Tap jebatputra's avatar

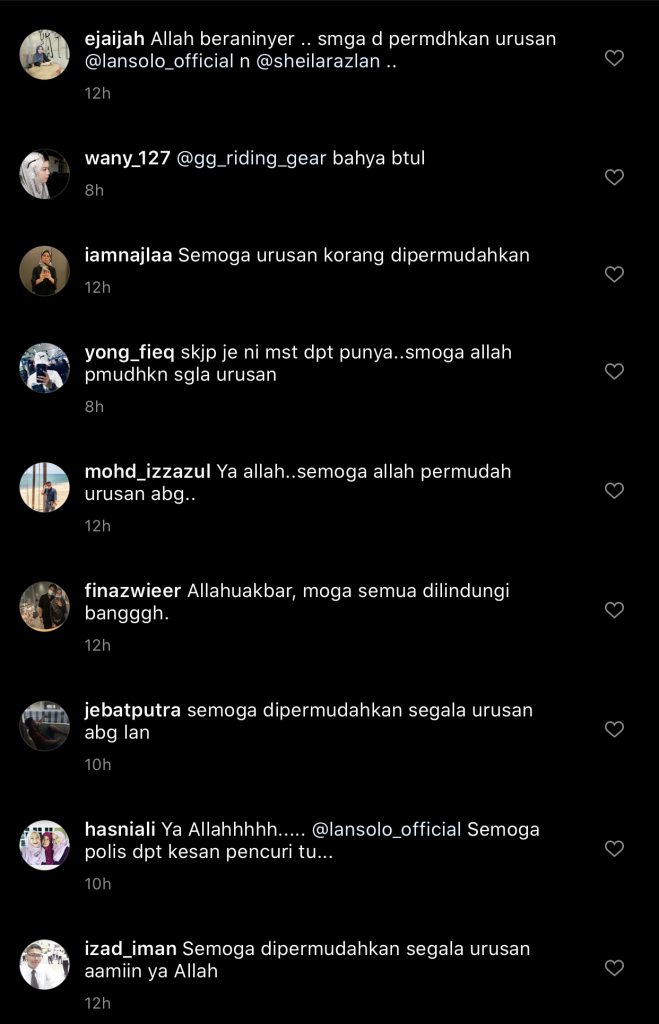(x=44, y=725)
